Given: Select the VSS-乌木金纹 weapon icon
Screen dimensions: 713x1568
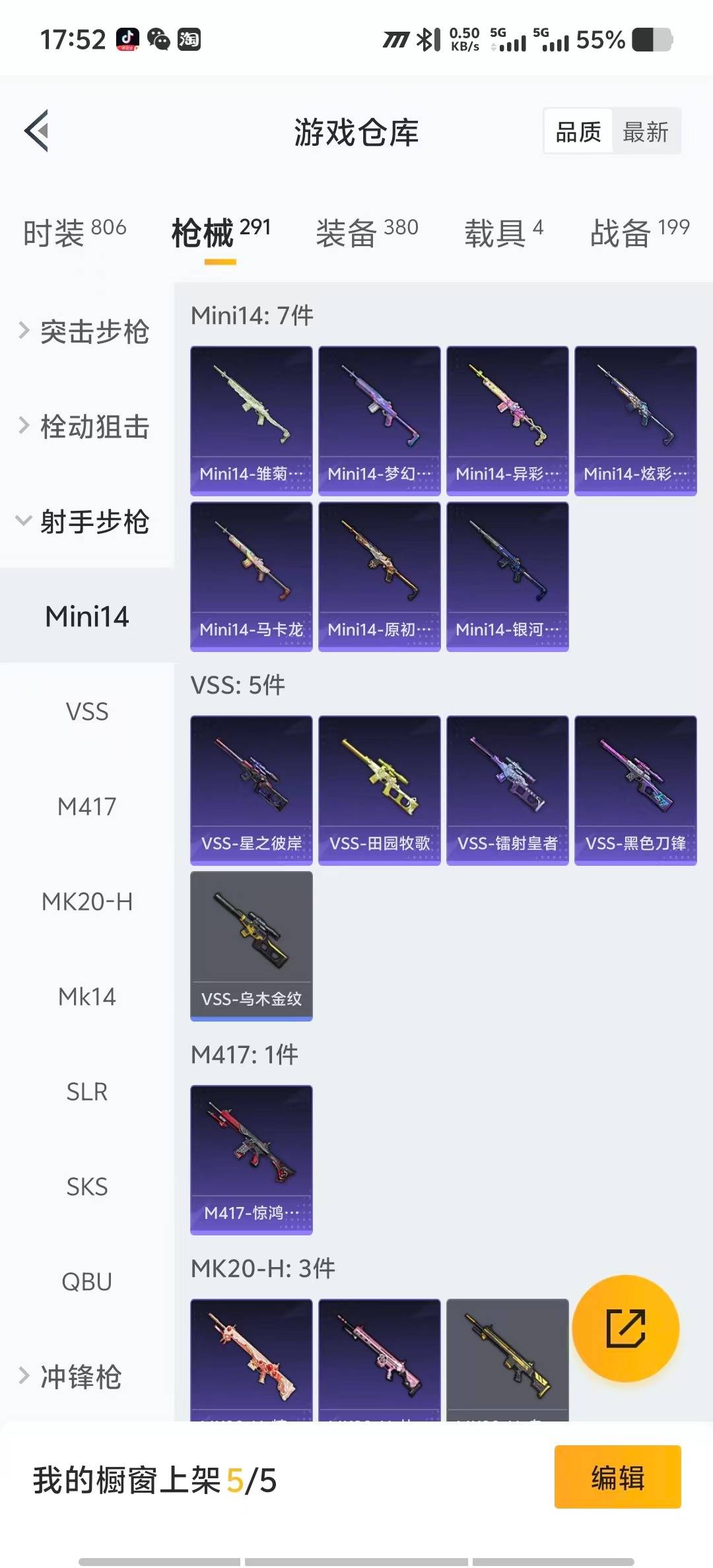Looking at the screenshot, I should coord(251,944).
